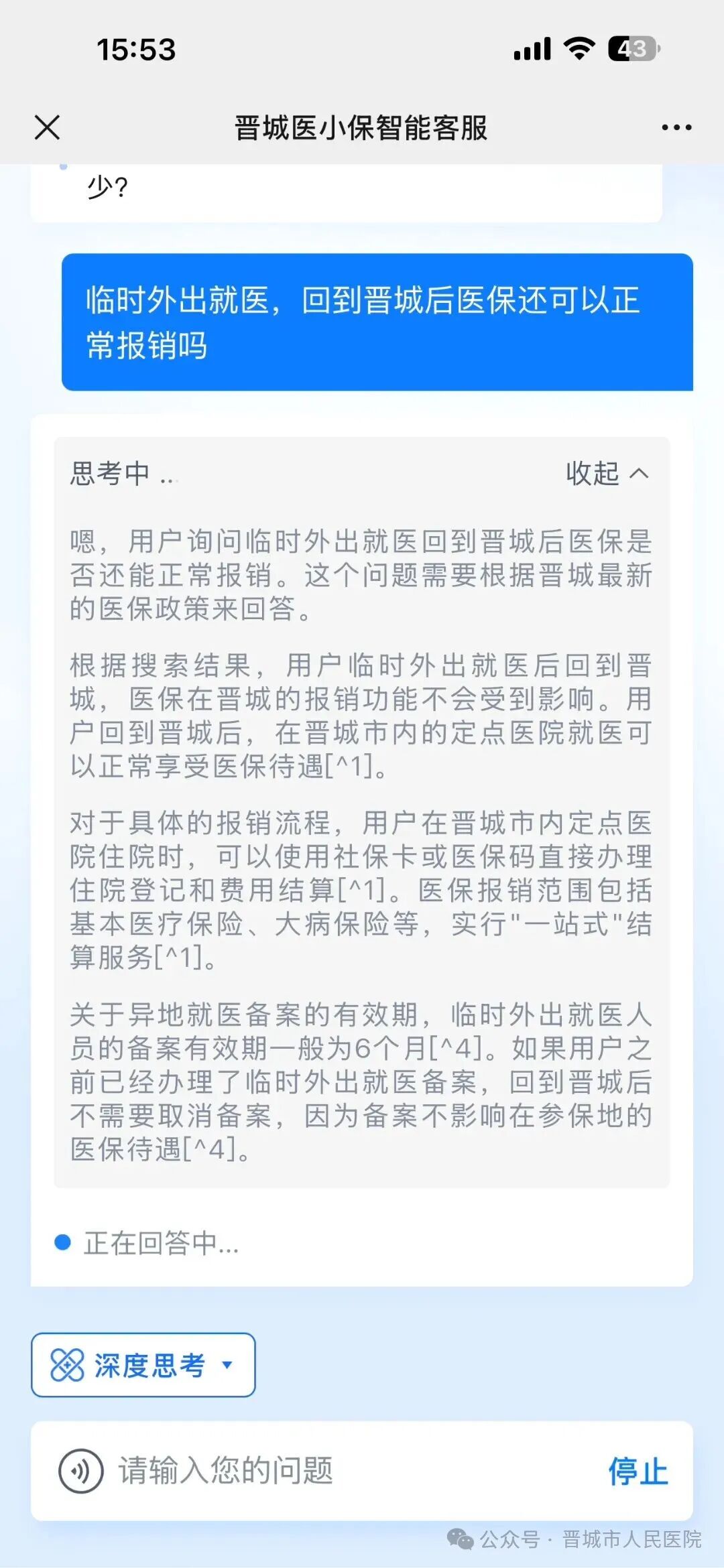Open the three-dot more options menu

pyautogui.click(x=676, y=127)
